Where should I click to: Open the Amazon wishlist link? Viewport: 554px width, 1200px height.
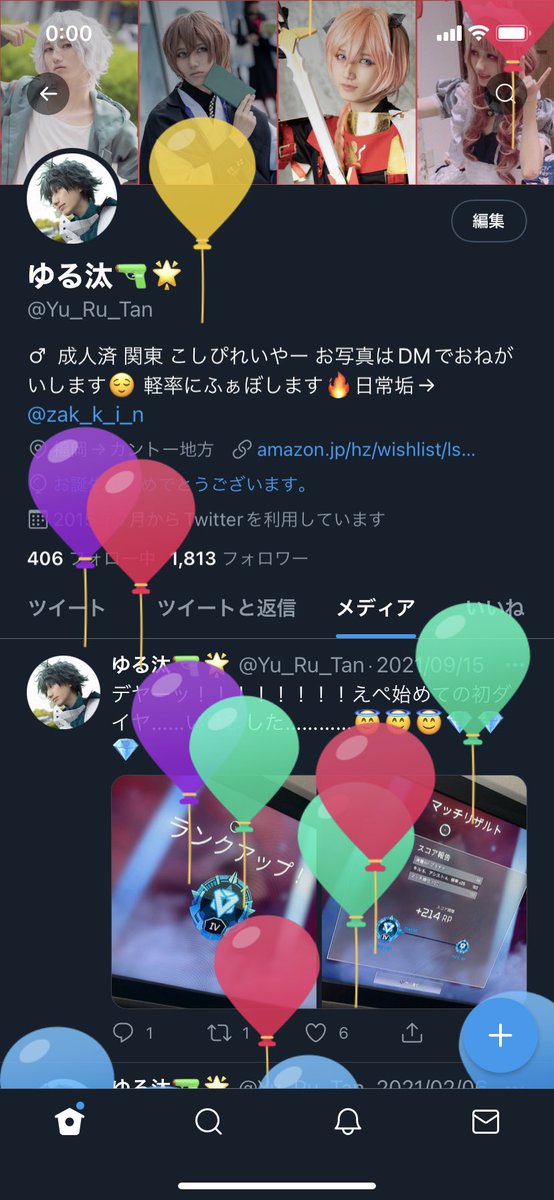pos(366,449)
